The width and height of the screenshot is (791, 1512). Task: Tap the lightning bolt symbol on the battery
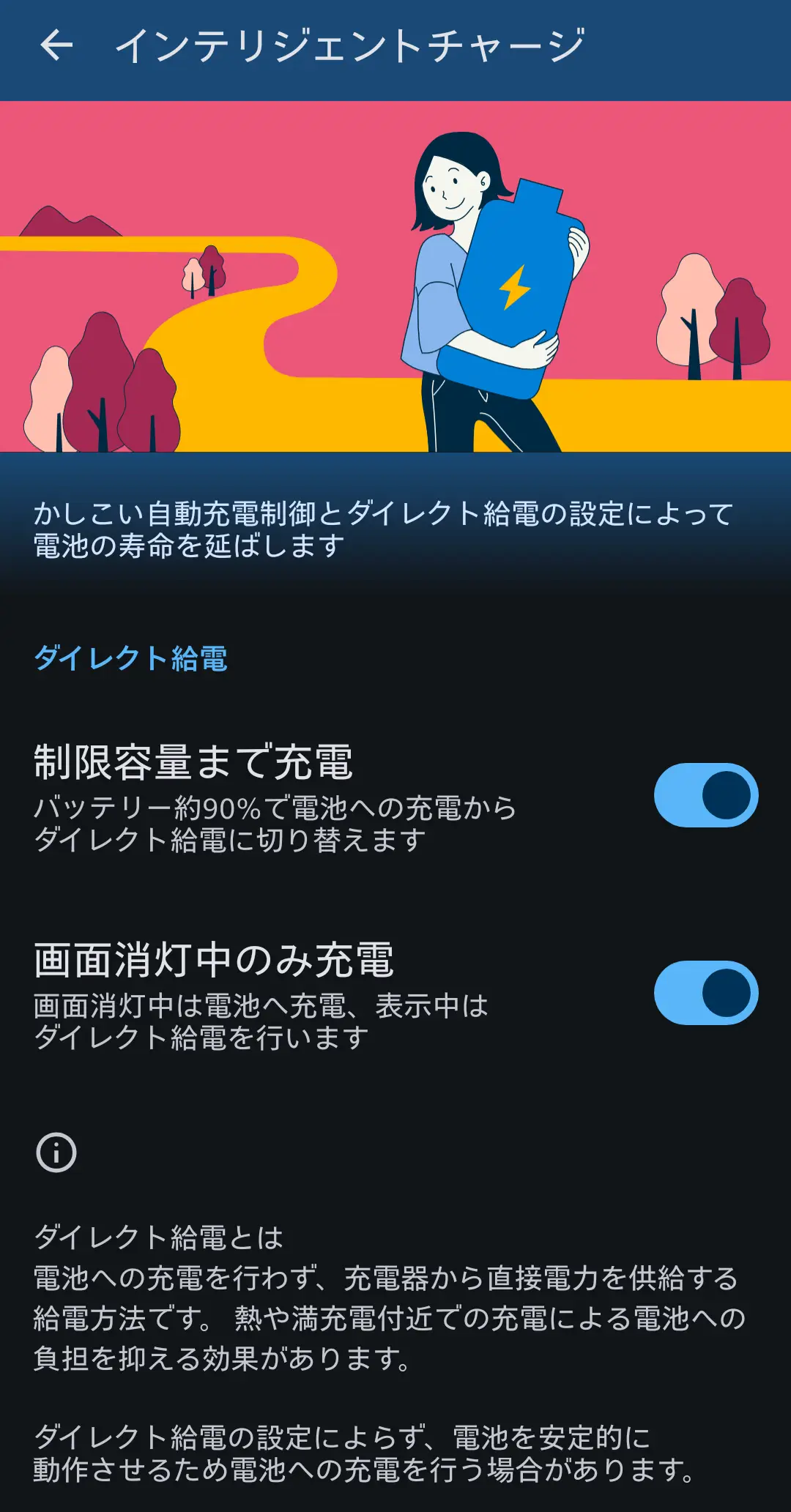(x=516, y=286)
